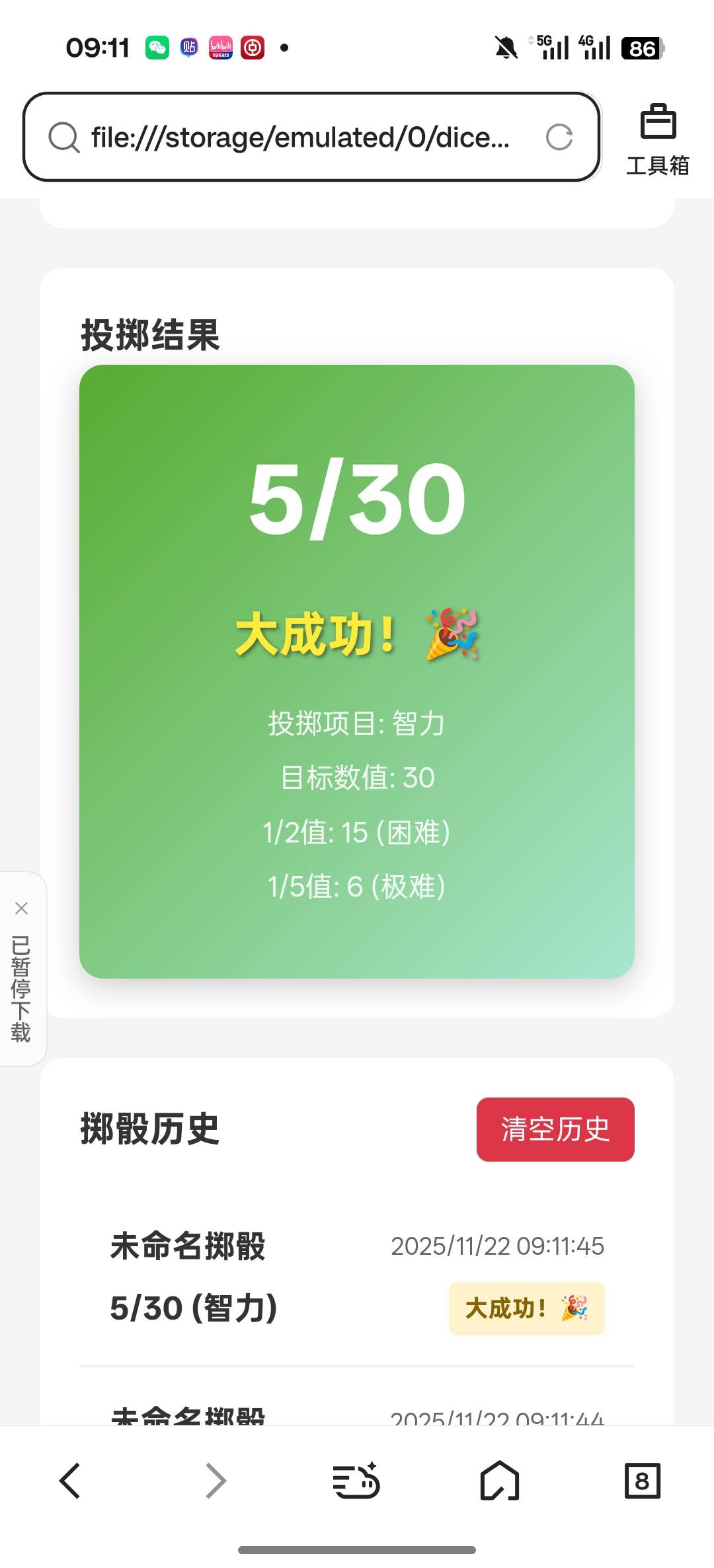Reload the page with the refresh icon
Viewport: 714px width, 1568px height.
coord(559,137)
